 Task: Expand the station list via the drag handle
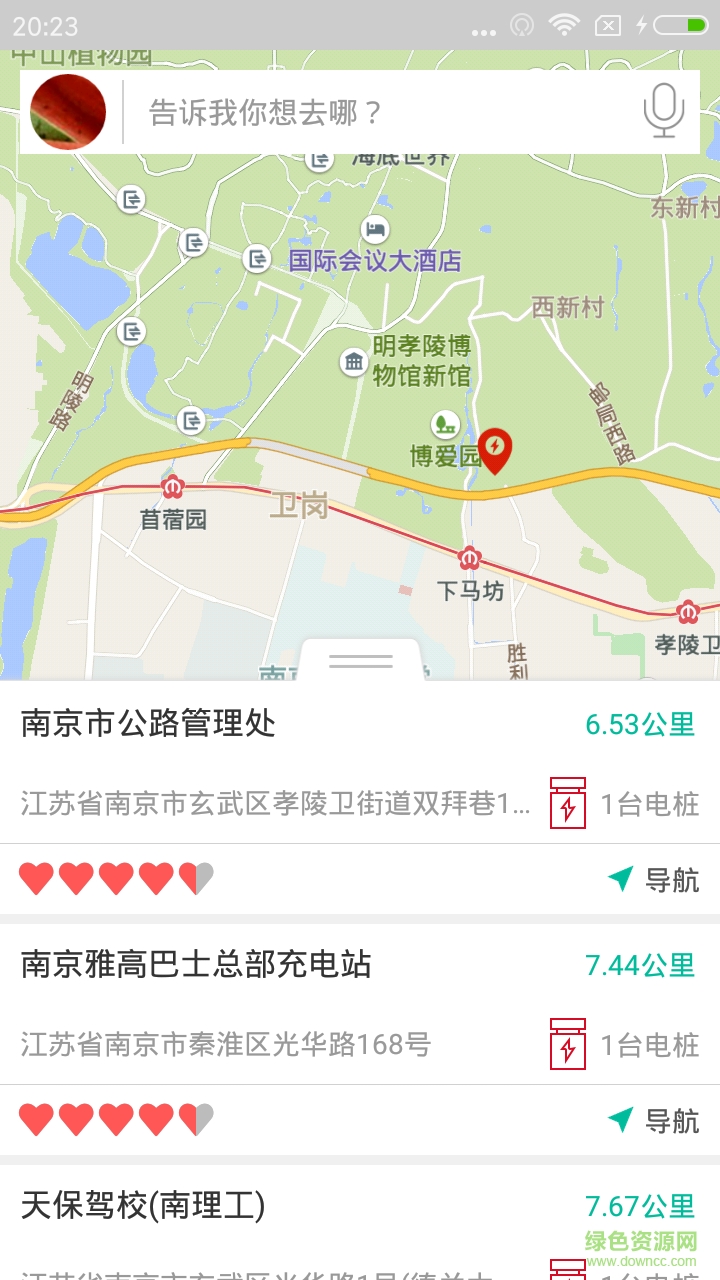[x=363, y=658]
